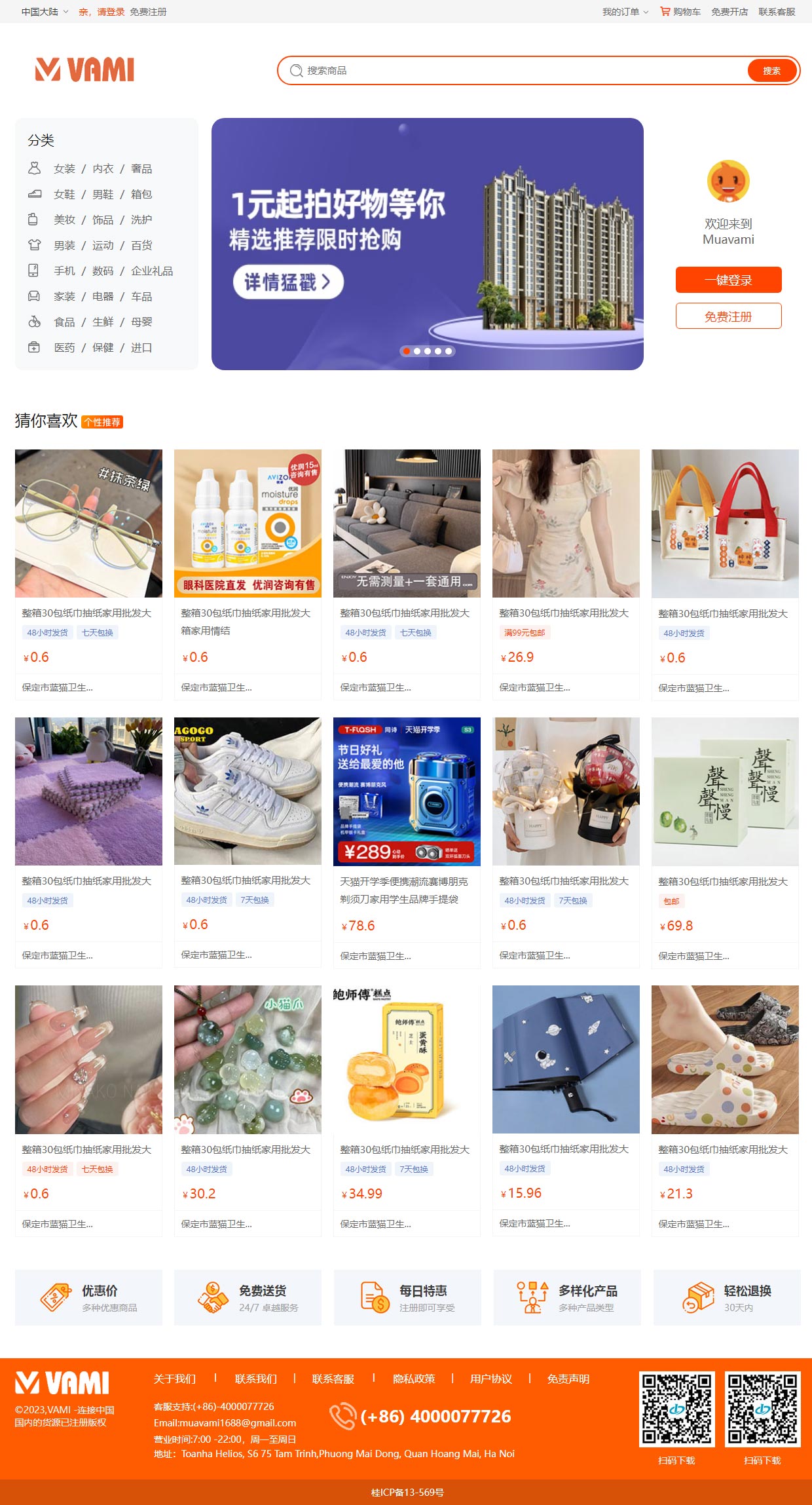Open 我的订单 dropdown
Screen dimensions: 812x1505
(x=625, y=12)
